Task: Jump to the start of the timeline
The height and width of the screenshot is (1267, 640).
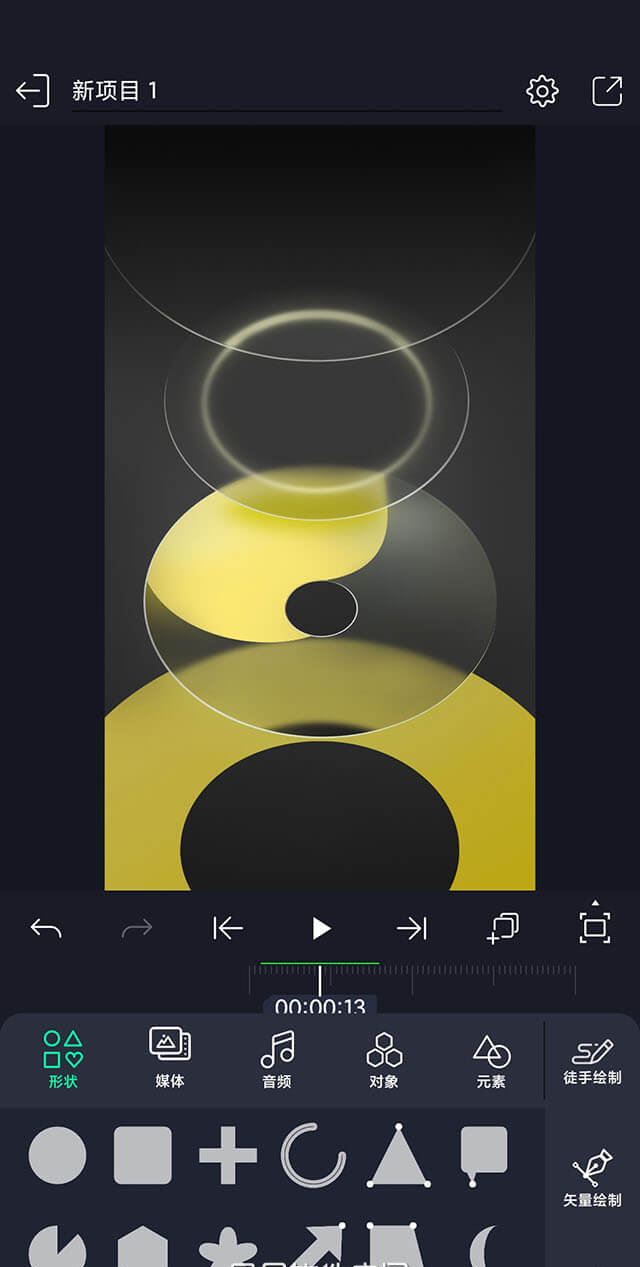Action: [228, 928]
